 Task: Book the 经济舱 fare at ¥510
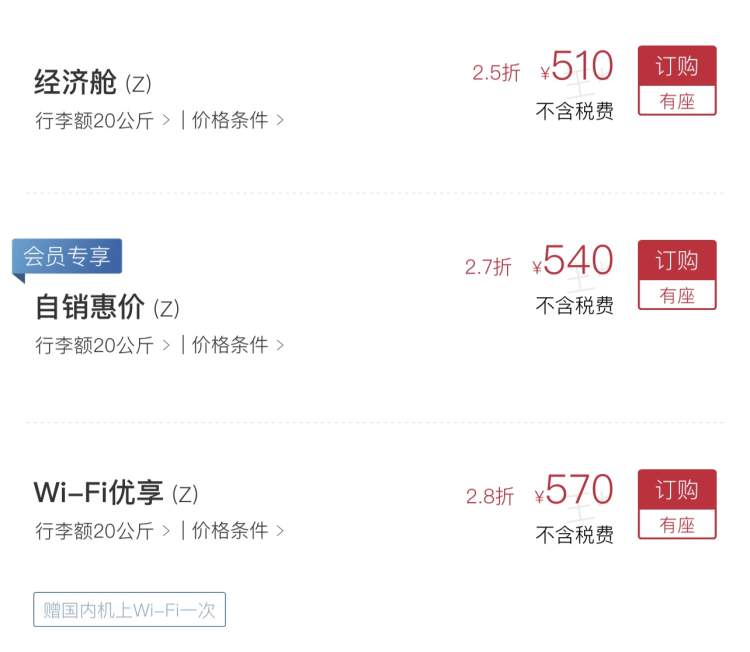click(676, 68)
